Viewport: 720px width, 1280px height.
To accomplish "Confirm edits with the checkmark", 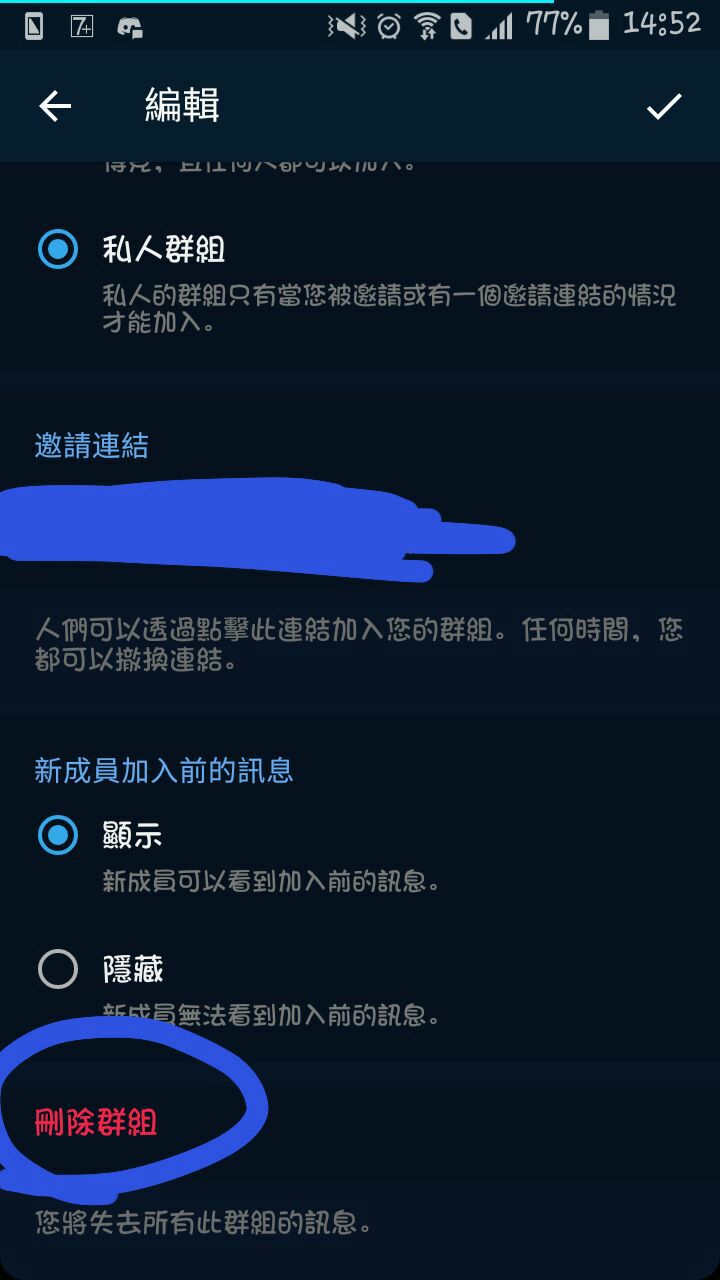I will point(664,106).
